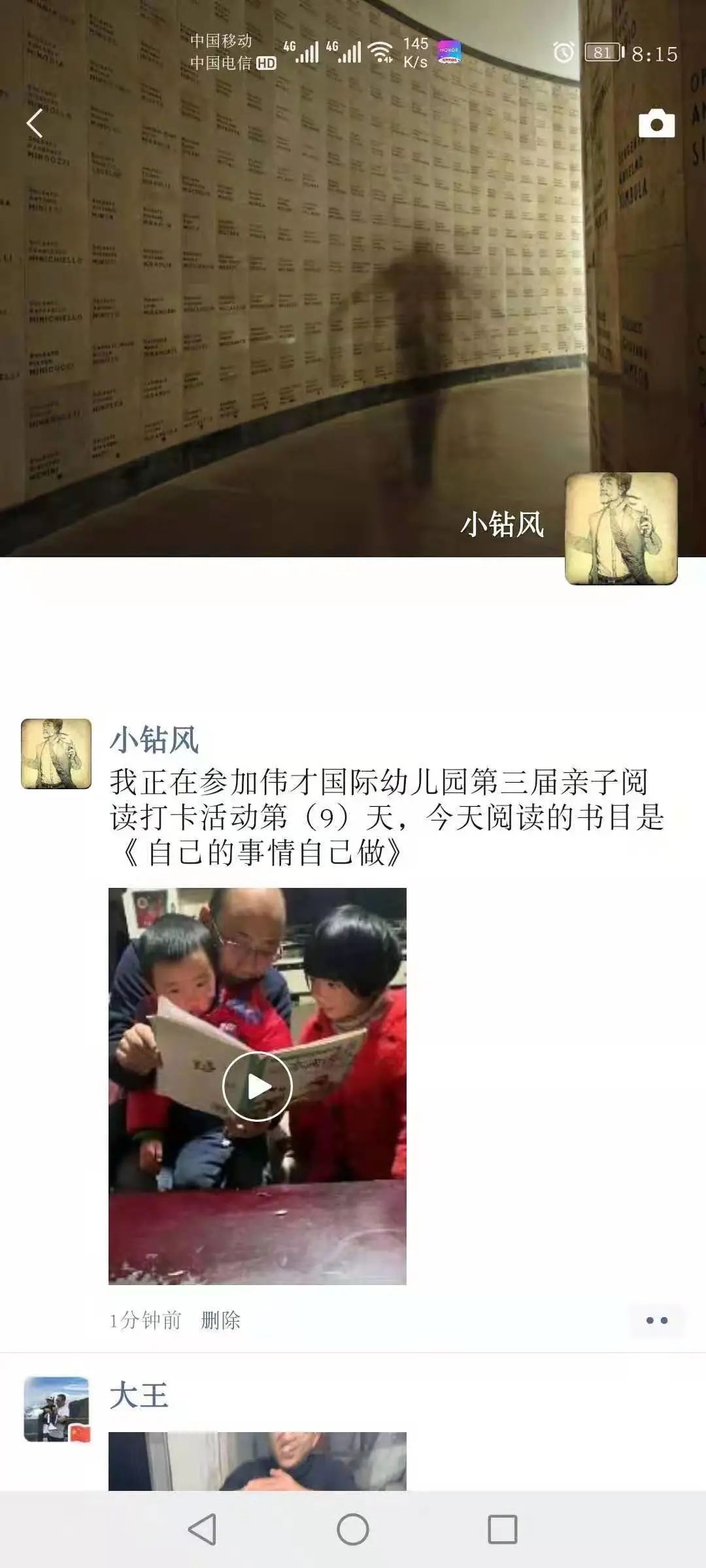Open 大王's name link

pyautogui.click(x=139, y=1396)
